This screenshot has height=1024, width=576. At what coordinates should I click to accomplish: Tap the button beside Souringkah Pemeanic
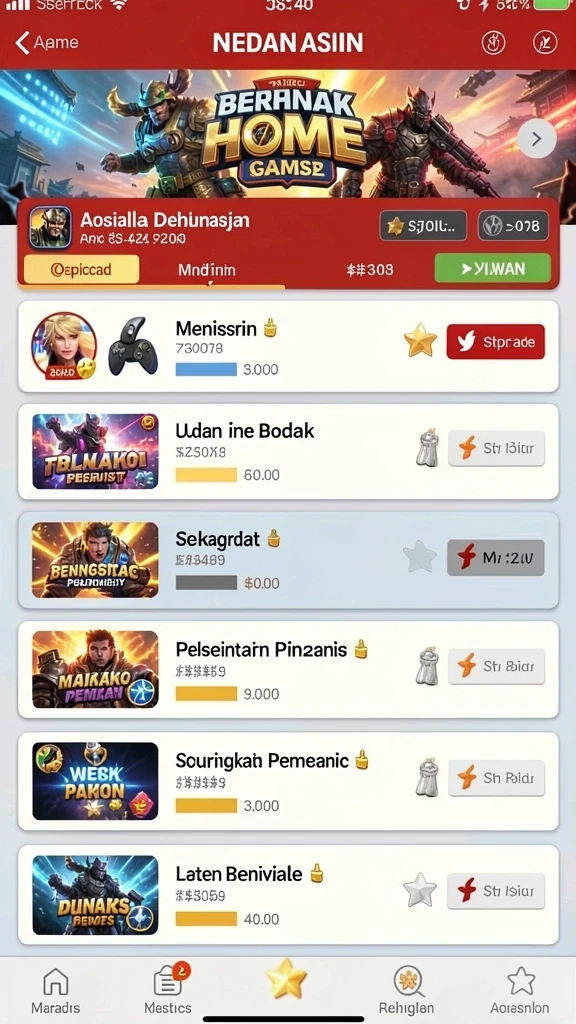(496, 778)
